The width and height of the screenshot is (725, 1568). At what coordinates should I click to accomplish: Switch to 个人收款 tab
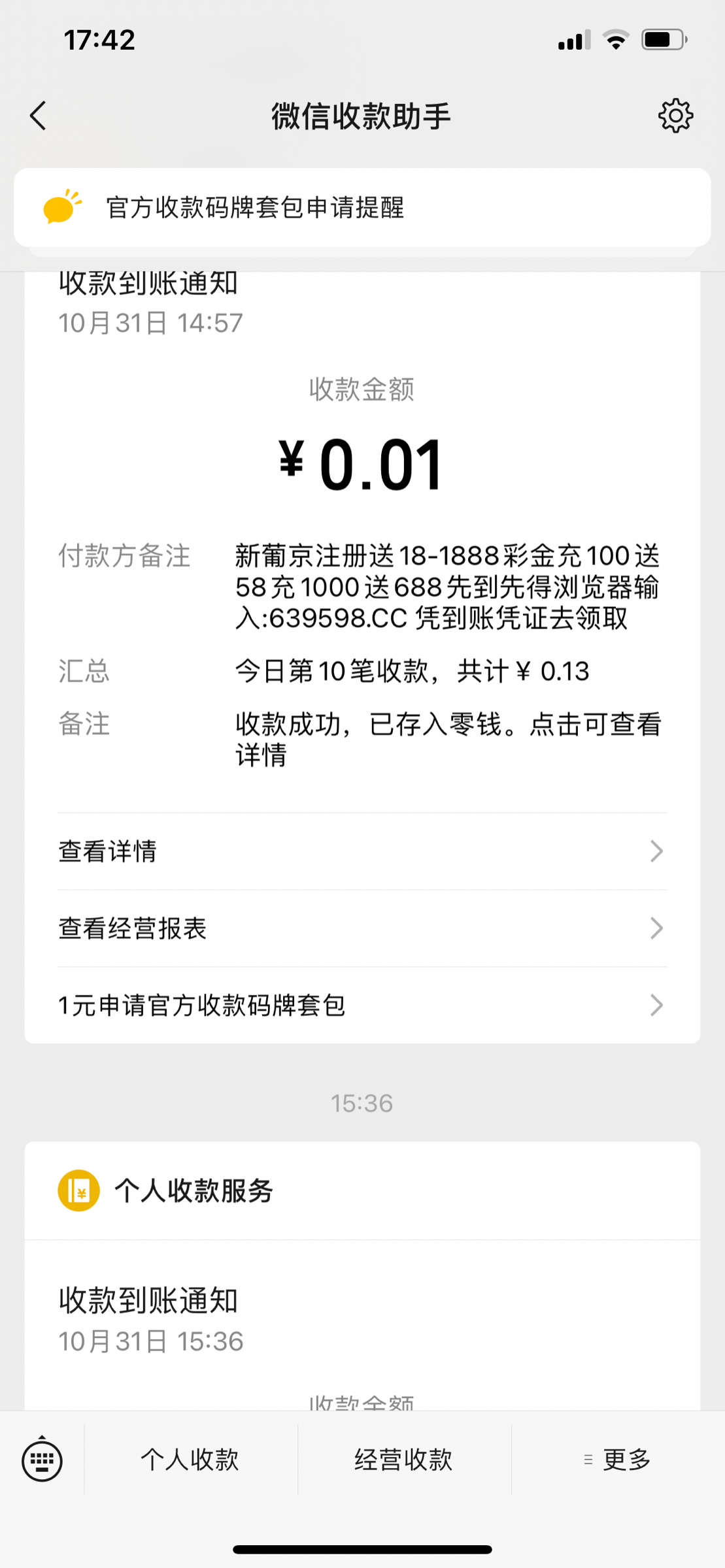click(x=190, y=1460)
